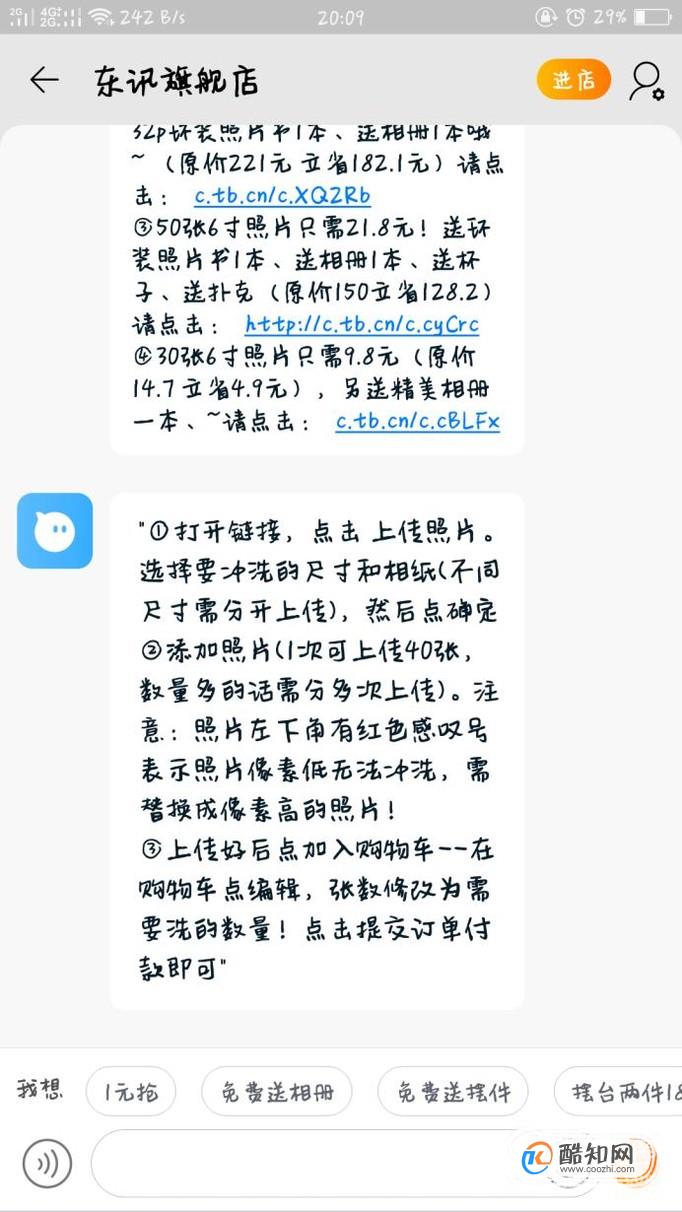This screenshot has height=1212, width=682.
Task: Tap the store assistant avatar
Action: point(55,530)
